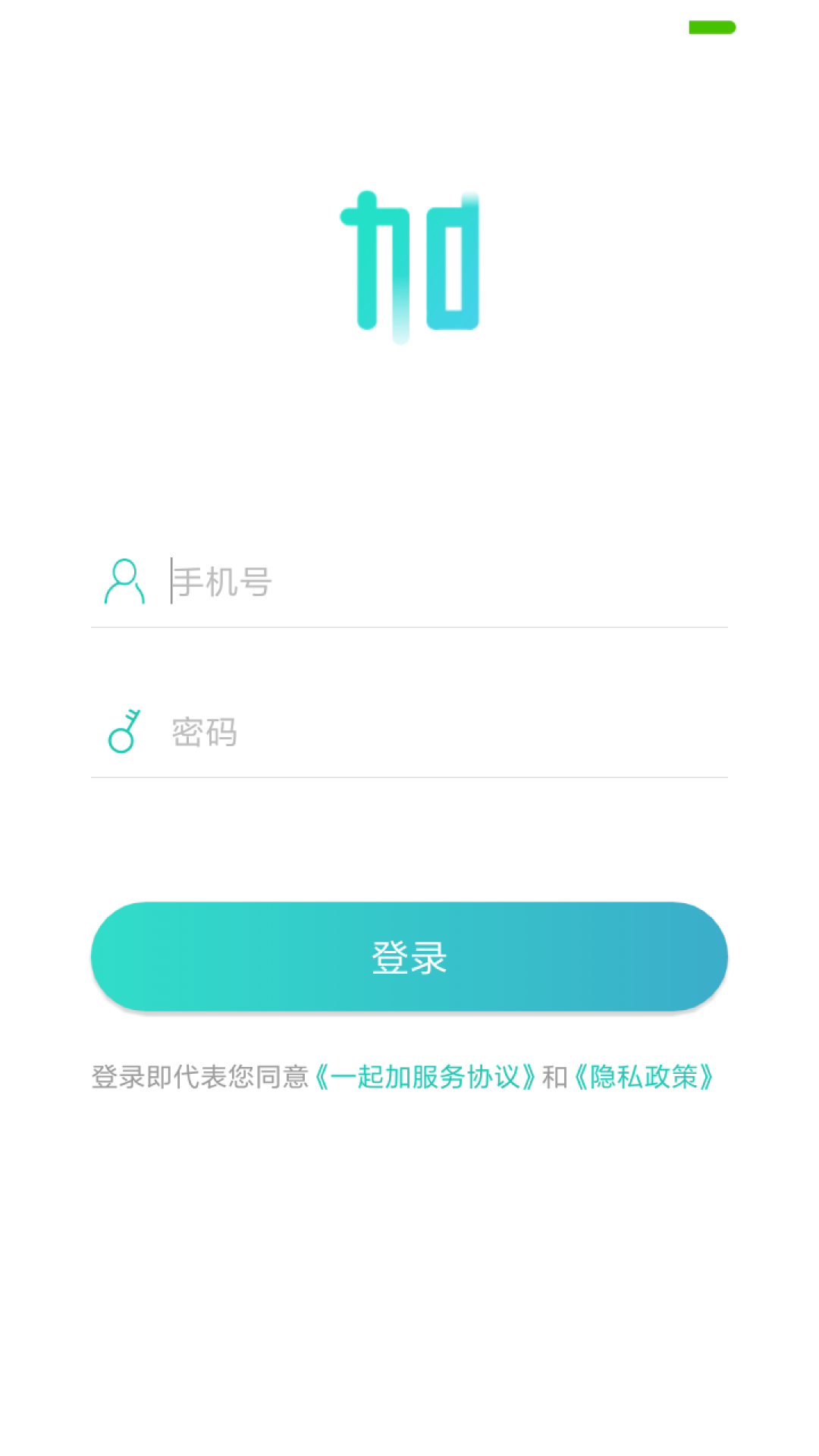
Task: Tap the 登录 login button
Action: coord(409,957)
